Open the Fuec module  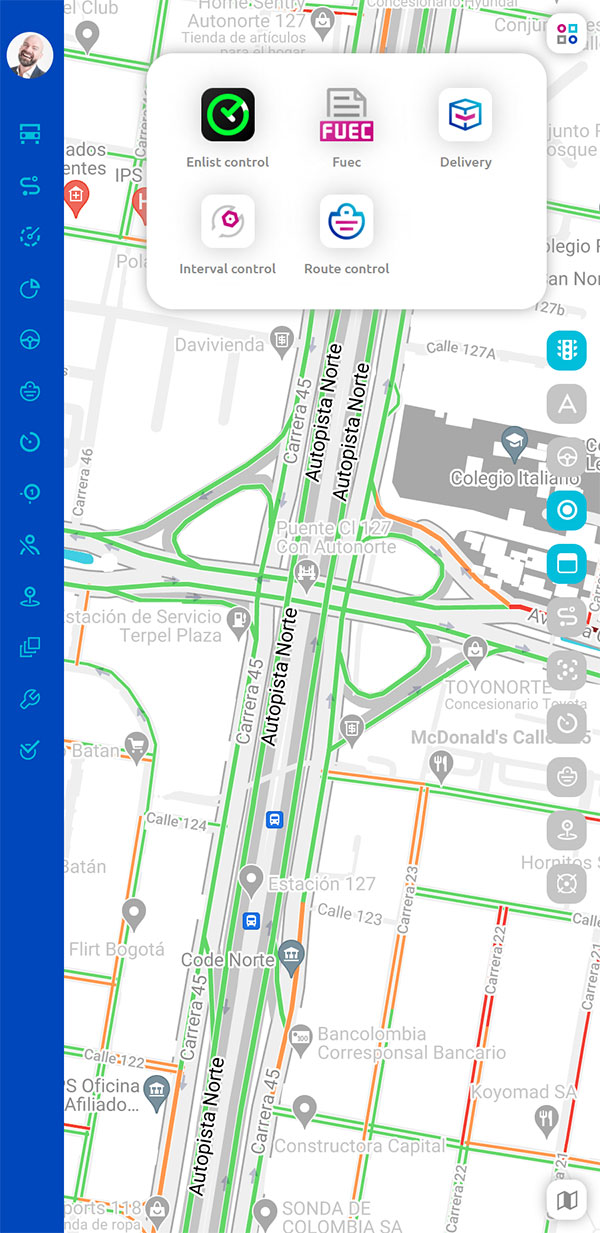pyautogui.click(x=346, y=115)
